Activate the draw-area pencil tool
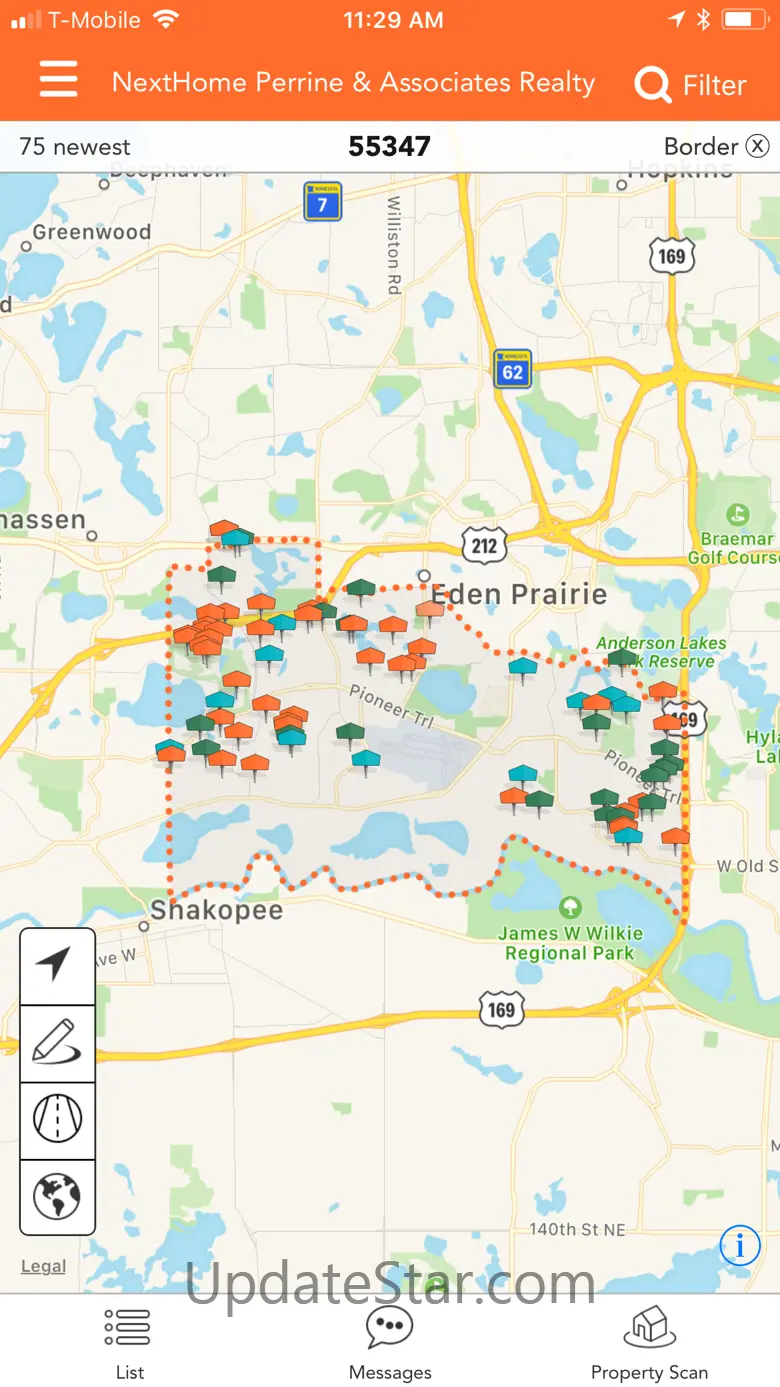 pos(57,1042)
